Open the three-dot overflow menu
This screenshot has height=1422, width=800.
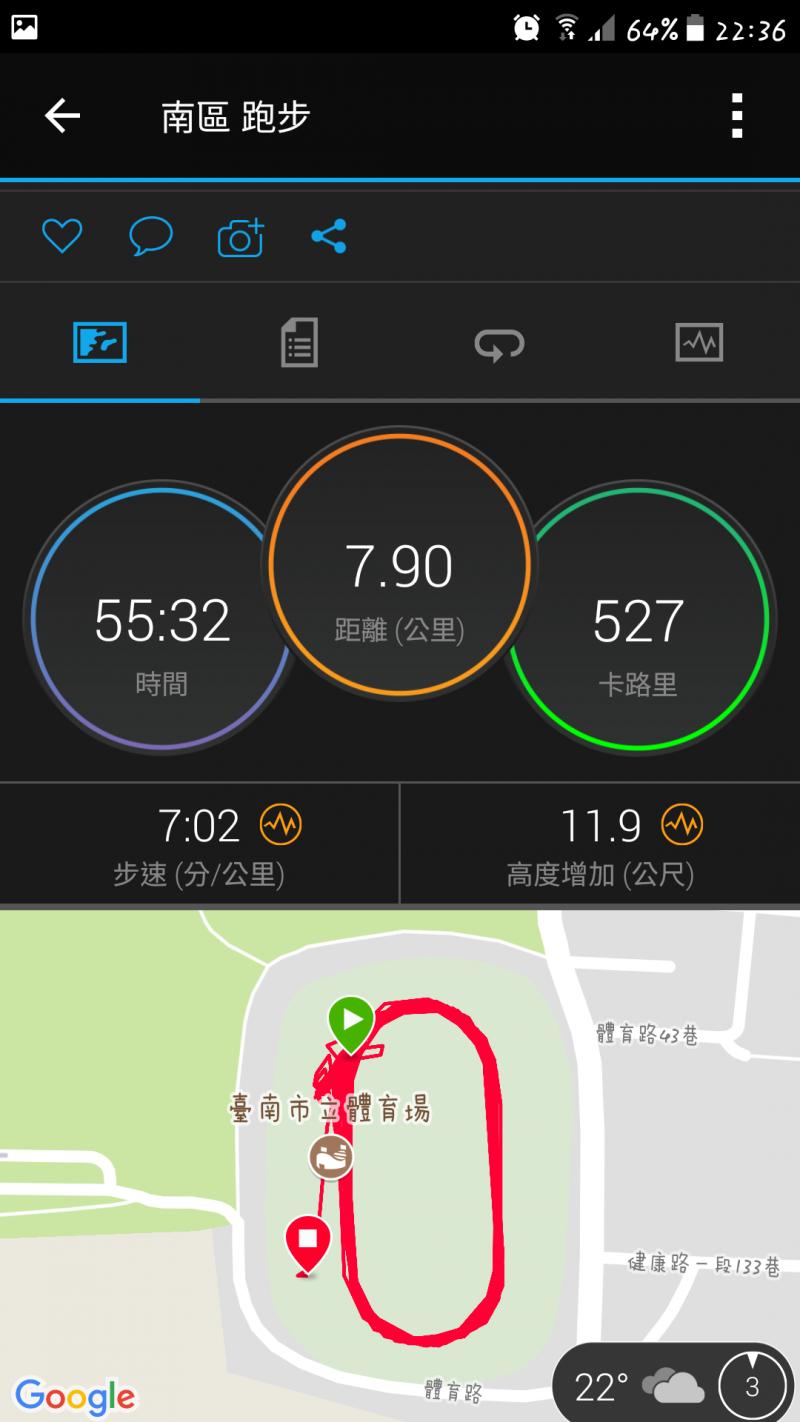coord(737,116)
